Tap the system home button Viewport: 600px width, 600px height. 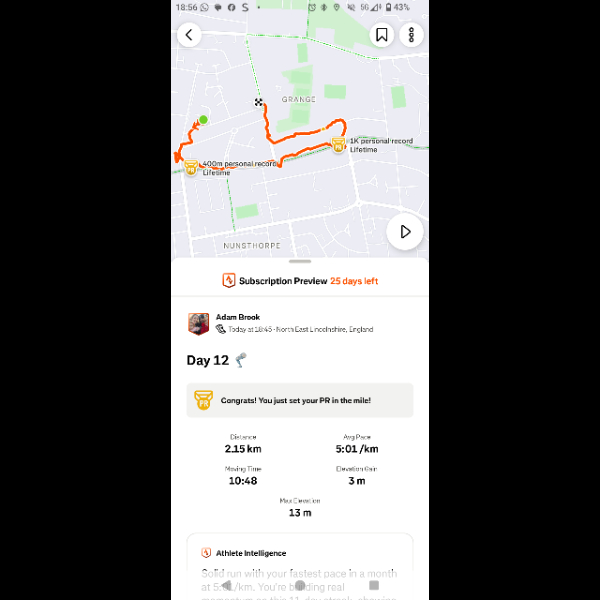300,585
